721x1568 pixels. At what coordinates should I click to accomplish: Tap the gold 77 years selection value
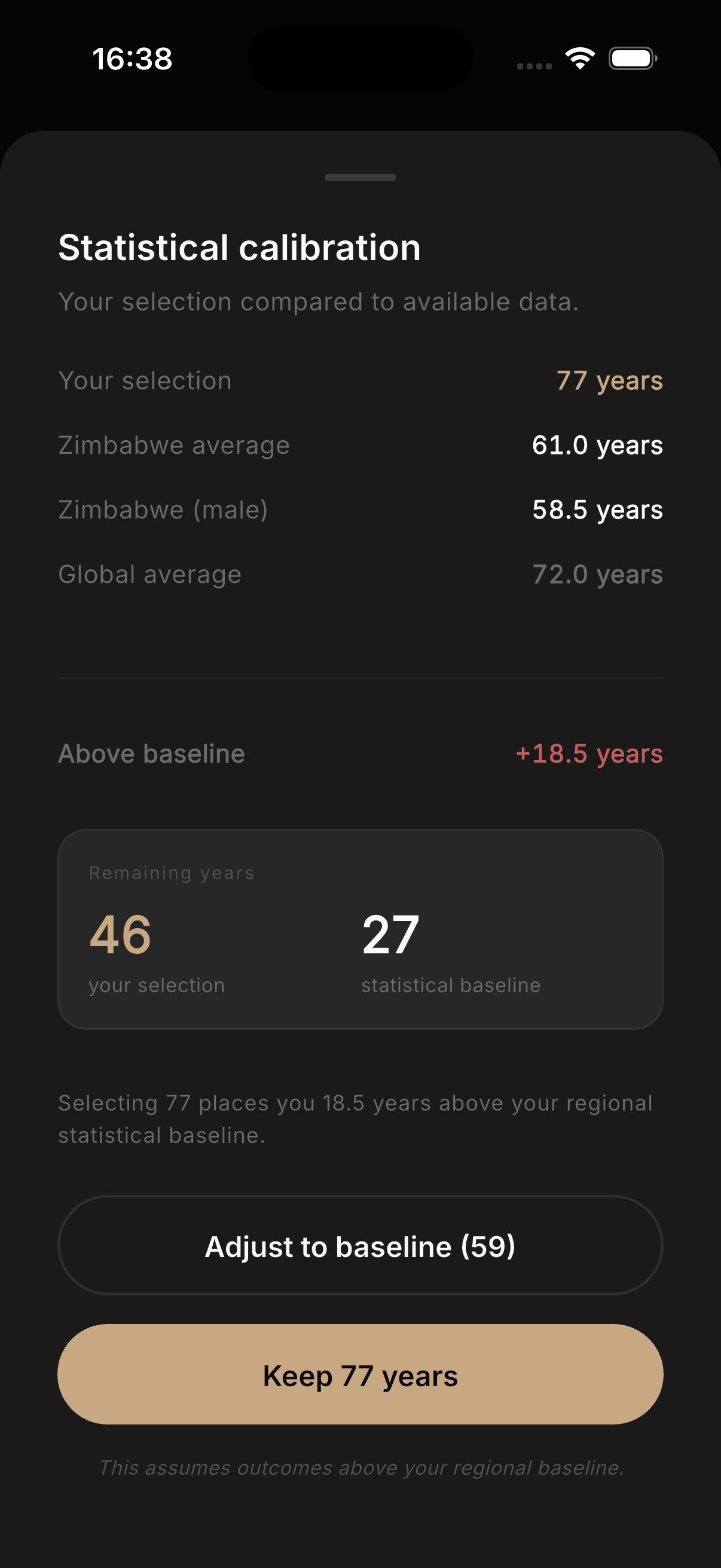point(610,380)
